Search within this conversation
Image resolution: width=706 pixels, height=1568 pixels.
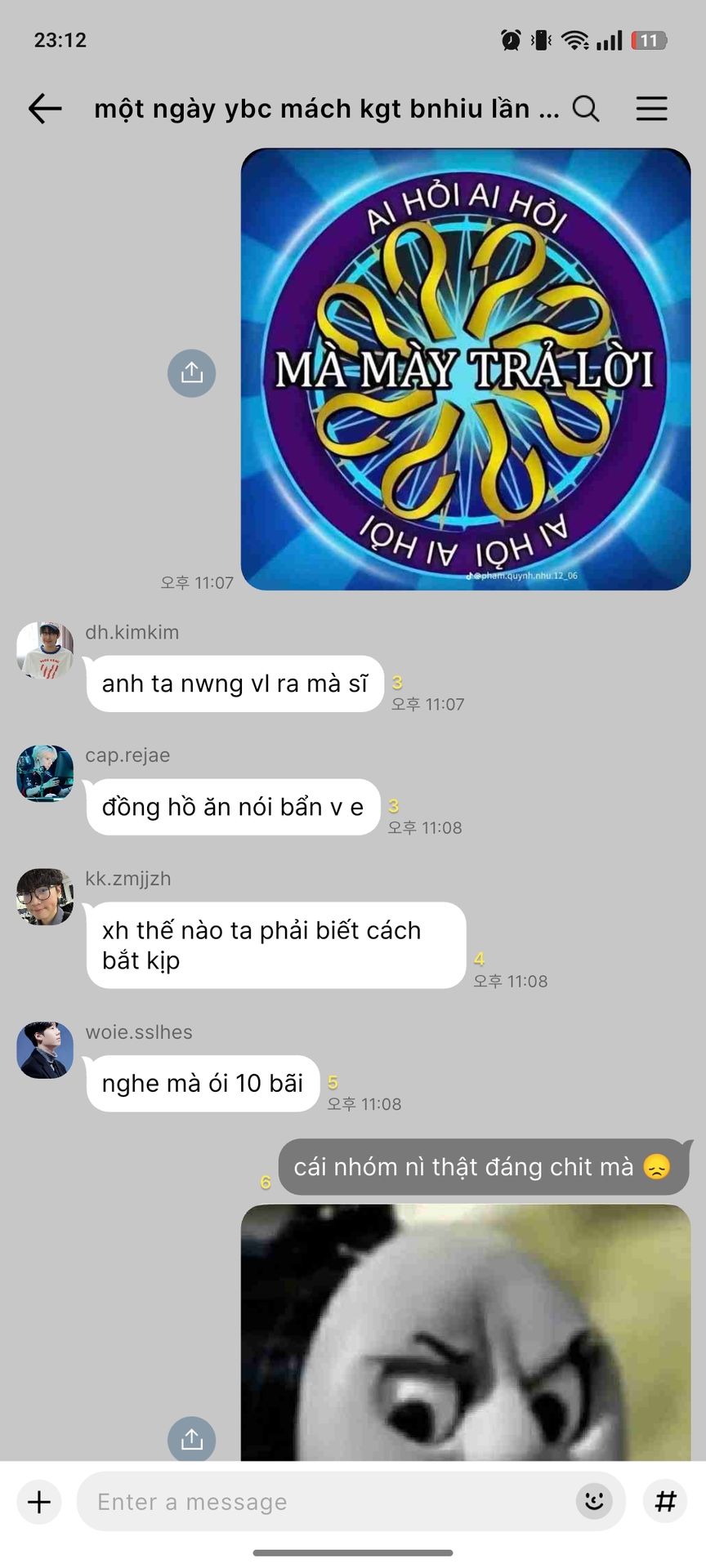click(x=585, y=109)
